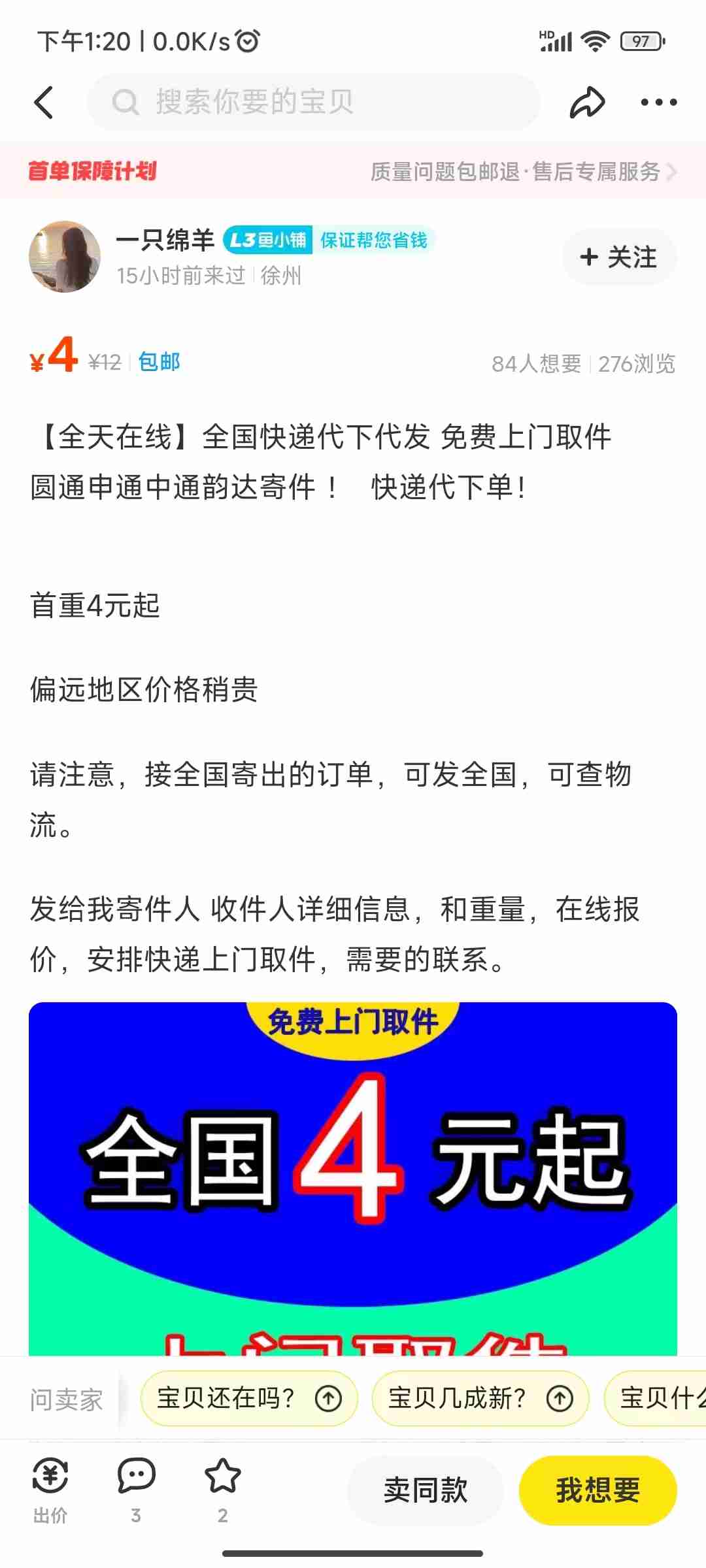Image resolution: width=706 pixels, height=1568 pixels.
Task: Go back using the top-left arrow
Action: click(43, 103)
